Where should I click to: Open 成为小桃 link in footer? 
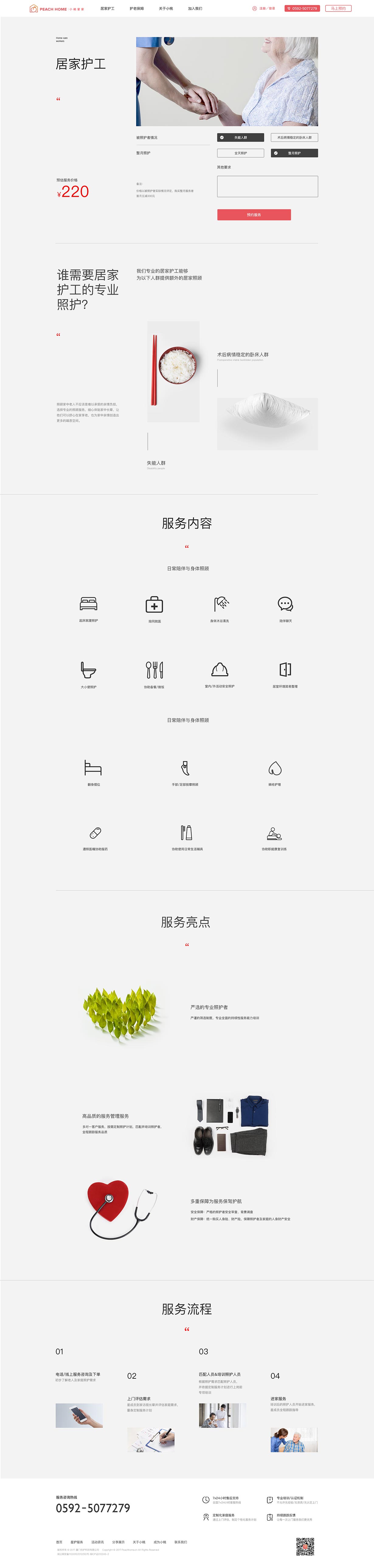coord(159,1542)
